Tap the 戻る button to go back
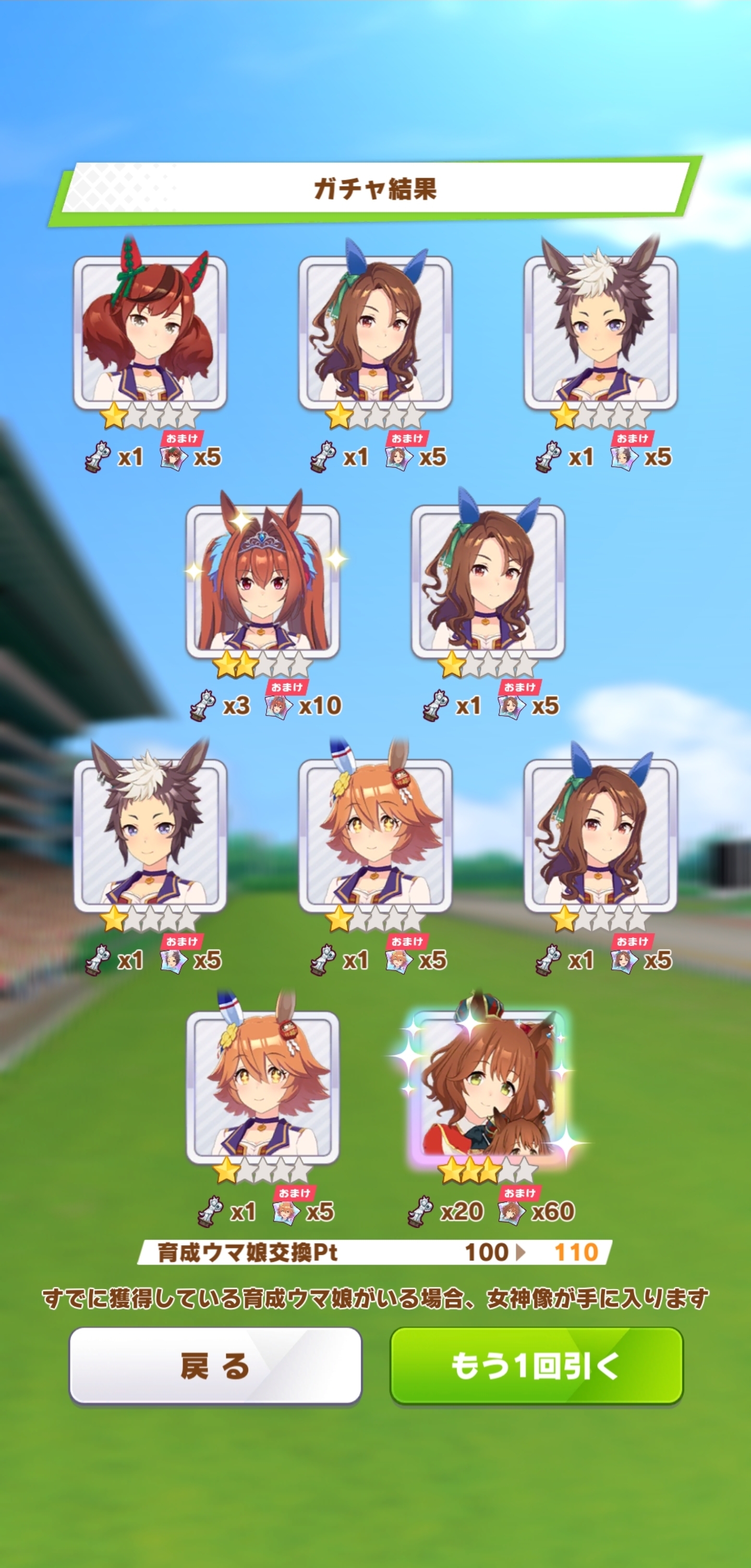Screen dimensions: 751x1568 215,1367
